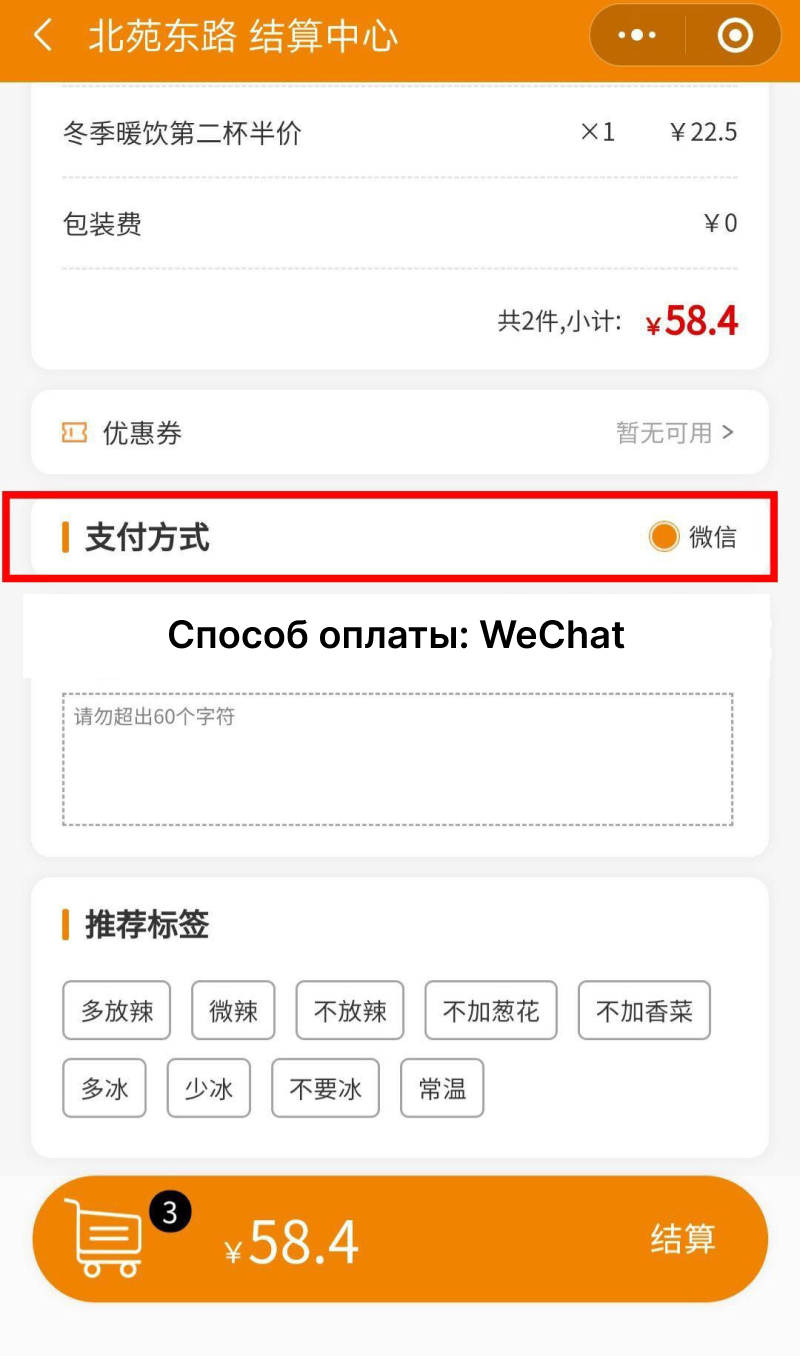Select 微信 as the payment method
The image size is (800, 1356).
click(665, 537)
